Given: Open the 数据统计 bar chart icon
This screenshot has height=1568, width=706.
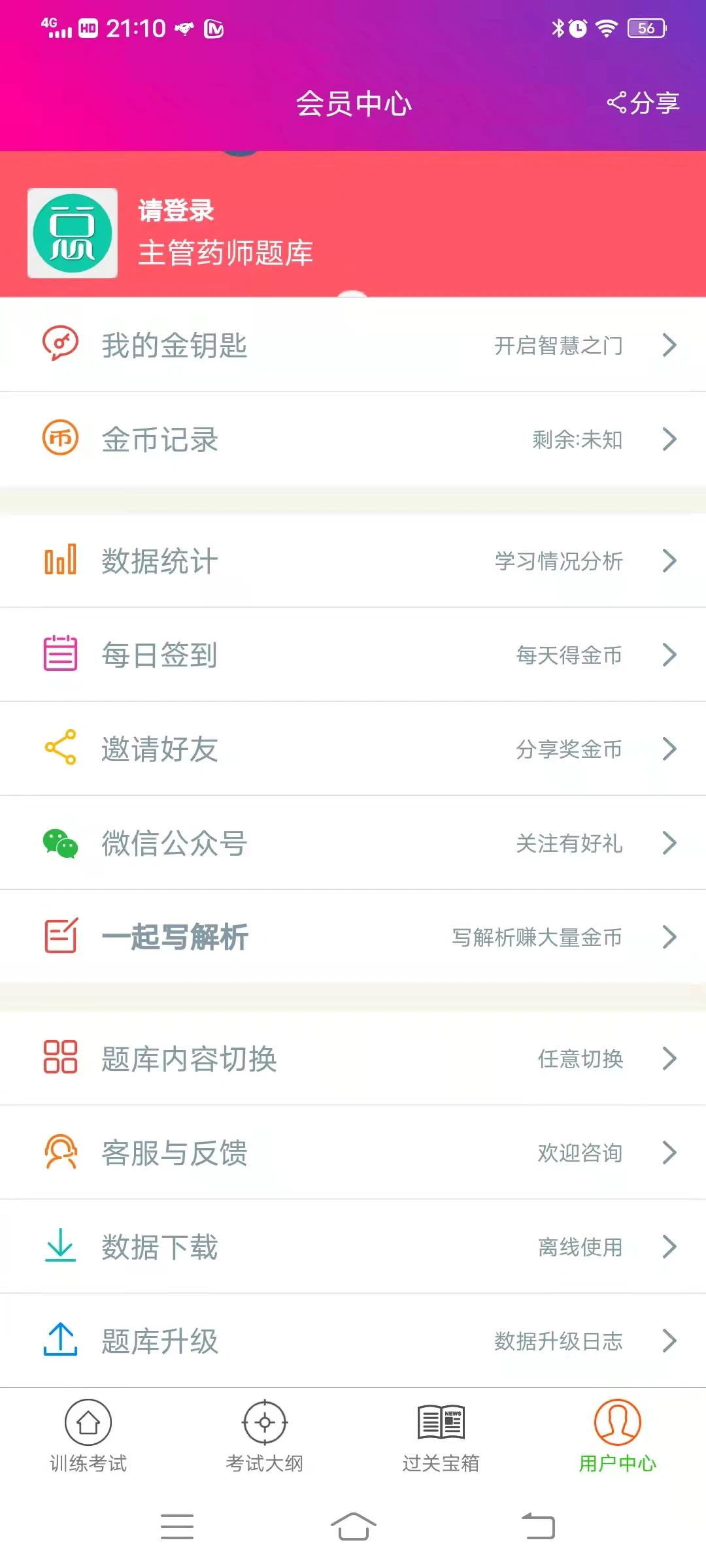Looking at the screenshot, I should click(61, 561).
